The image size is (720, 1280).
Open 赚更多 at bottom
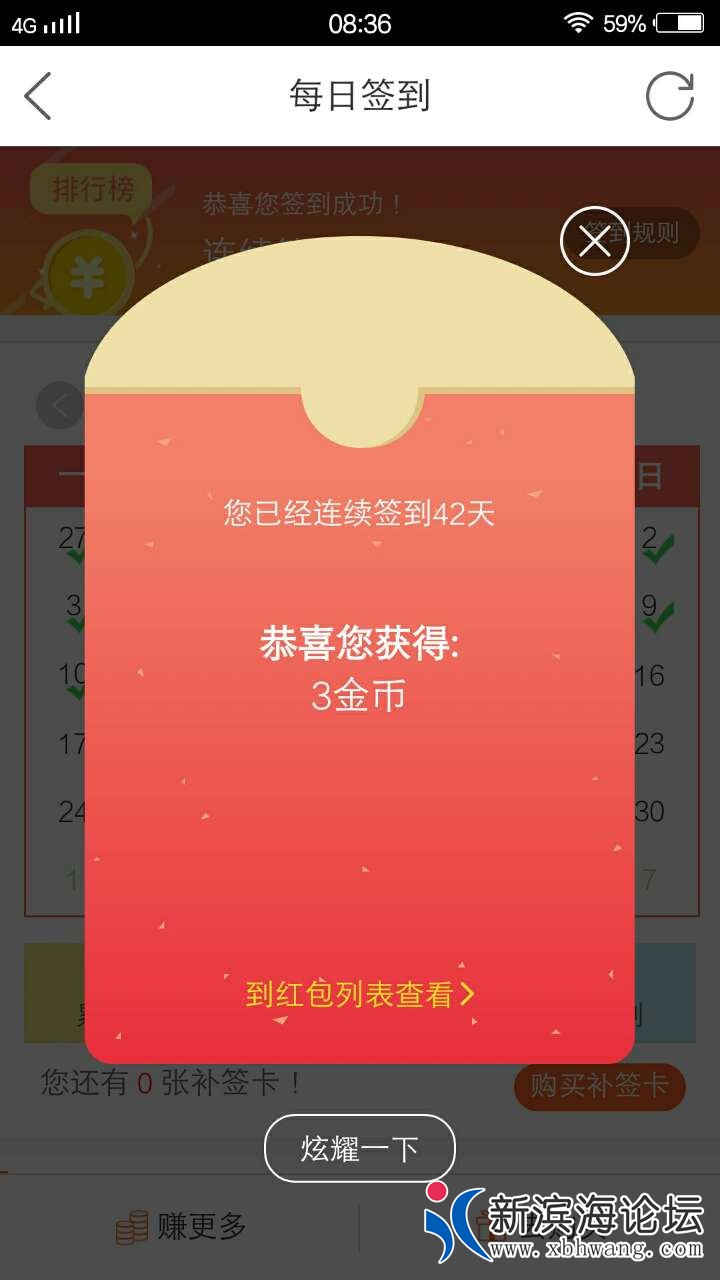click(181, 1227)
